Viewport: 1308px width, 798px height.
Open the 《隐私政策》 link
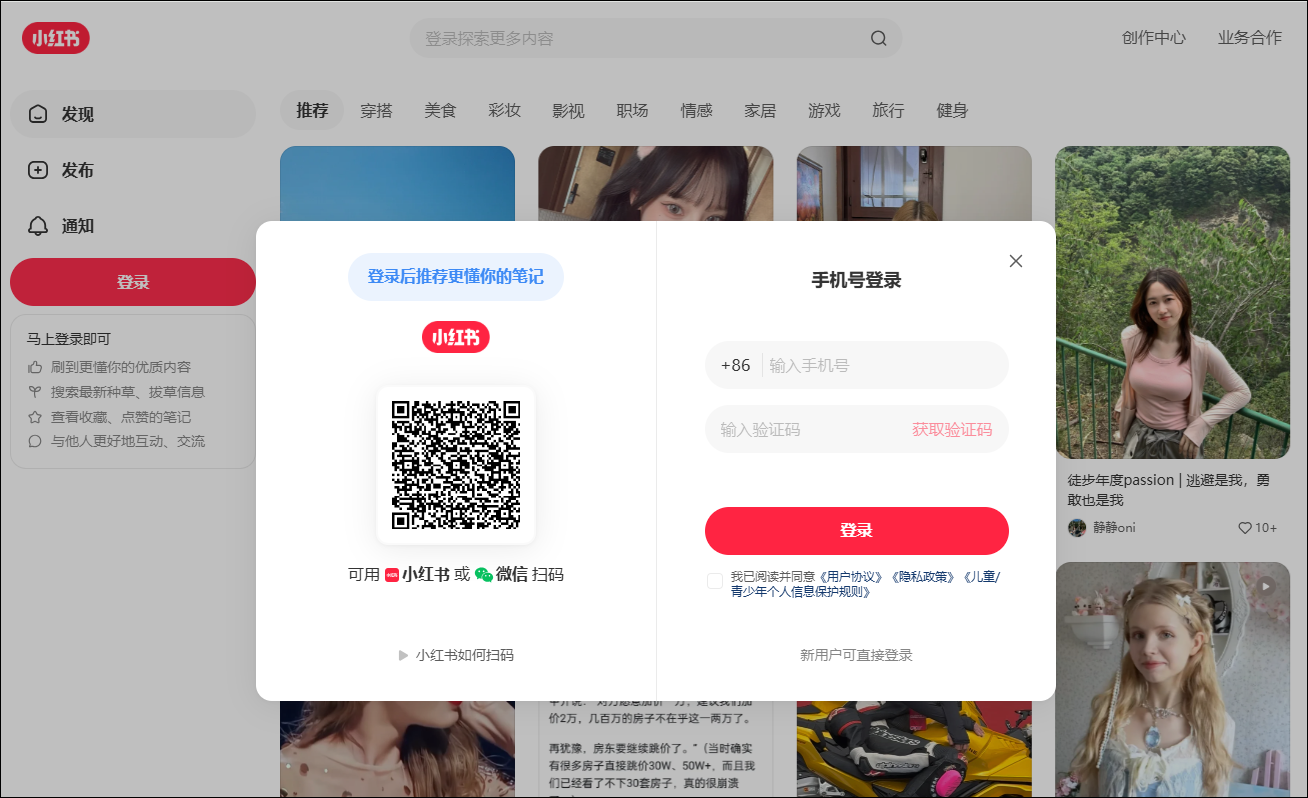coord(924,577)
